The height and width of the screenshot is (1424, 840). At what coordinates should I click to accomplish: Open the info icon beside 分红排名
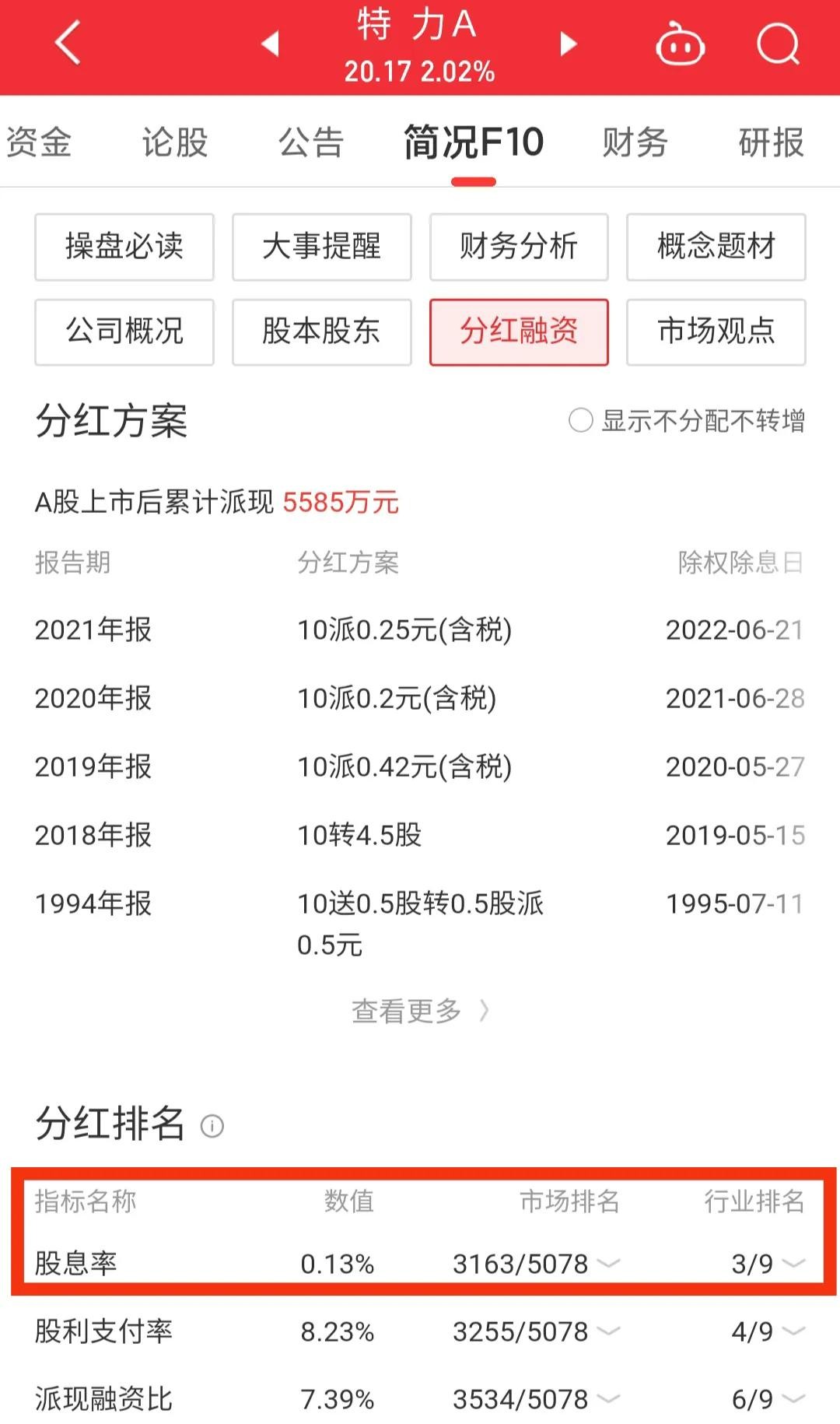point(212,1126)
